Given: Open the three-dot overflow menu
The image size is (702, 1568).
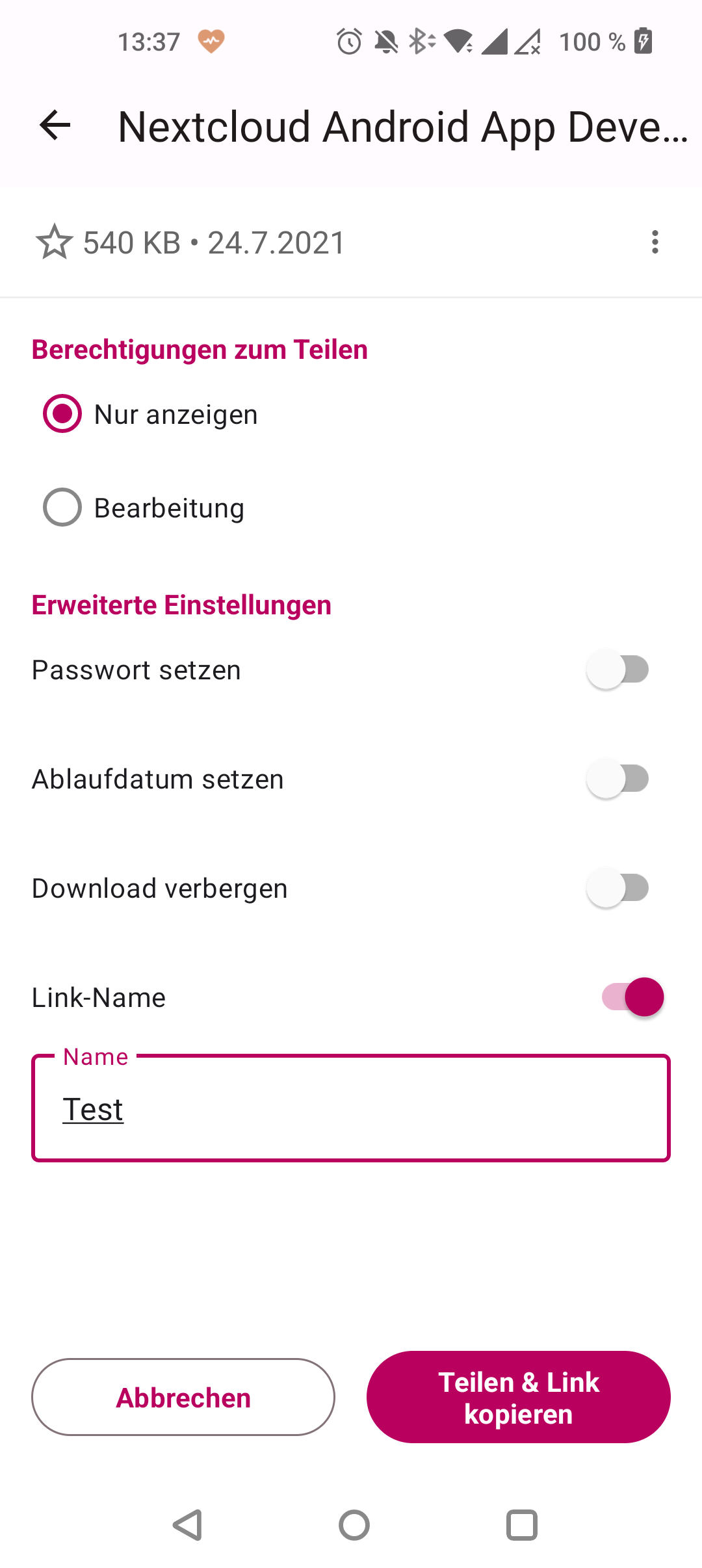Looking at the screenshot, I should coord(655,242).
